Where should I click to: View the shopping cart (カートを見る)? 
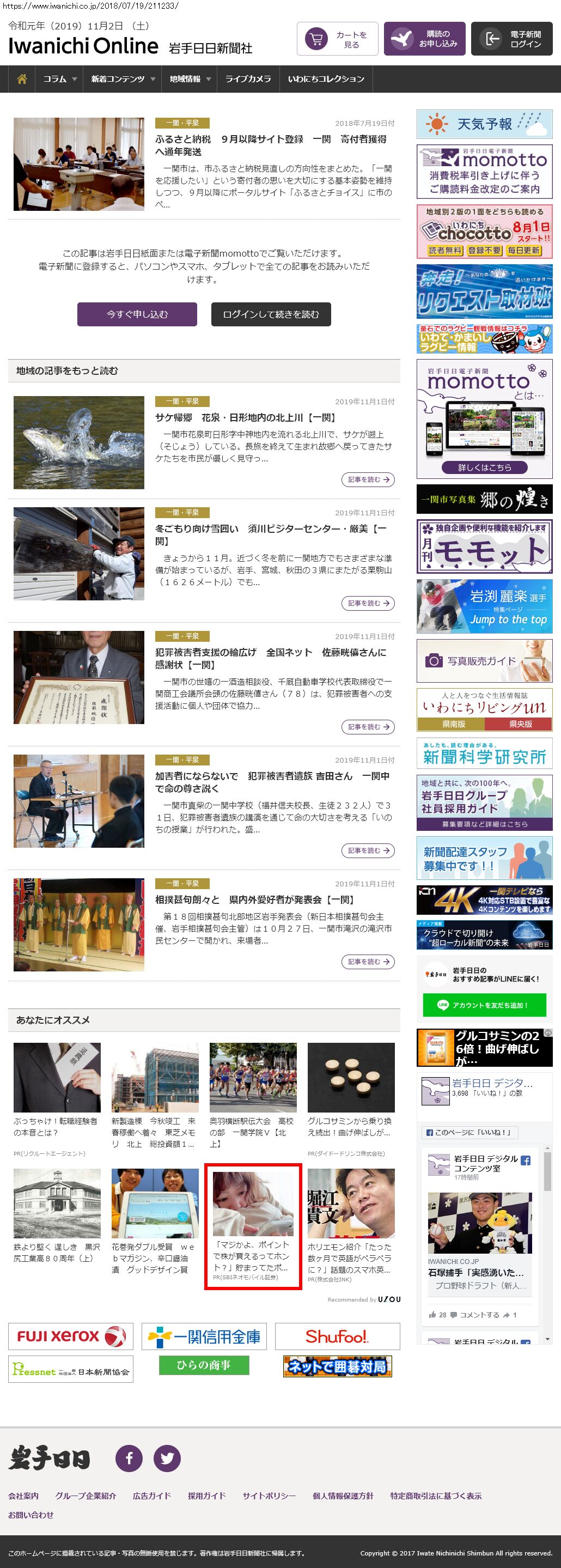tap(337, 39)
